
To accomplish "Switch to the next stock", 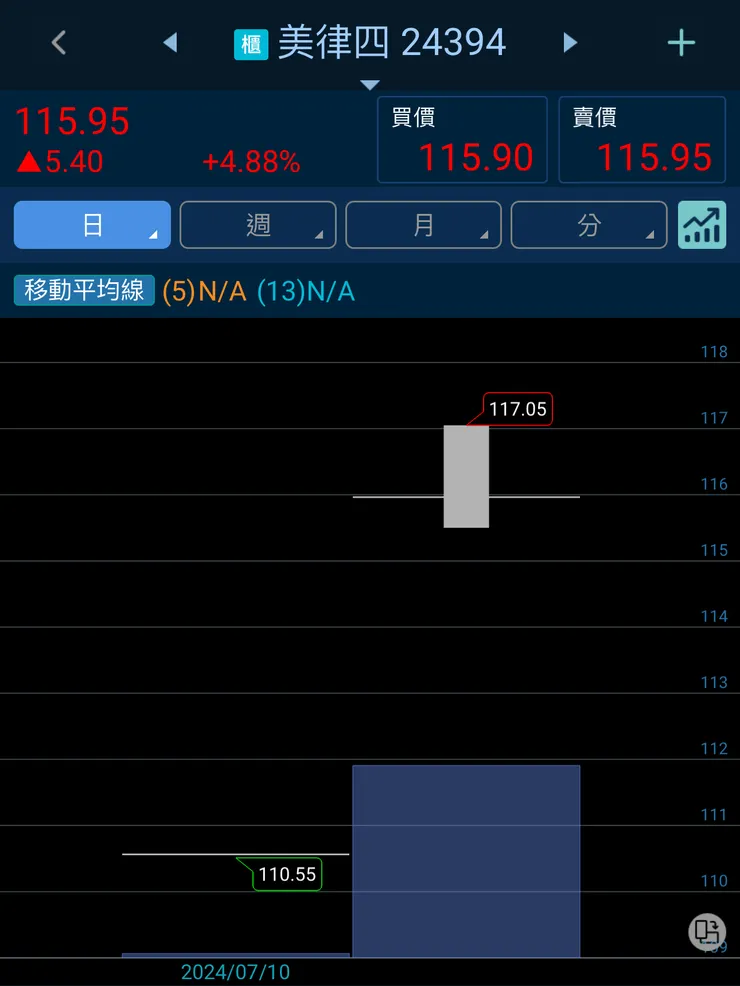I will coord(570,42).
